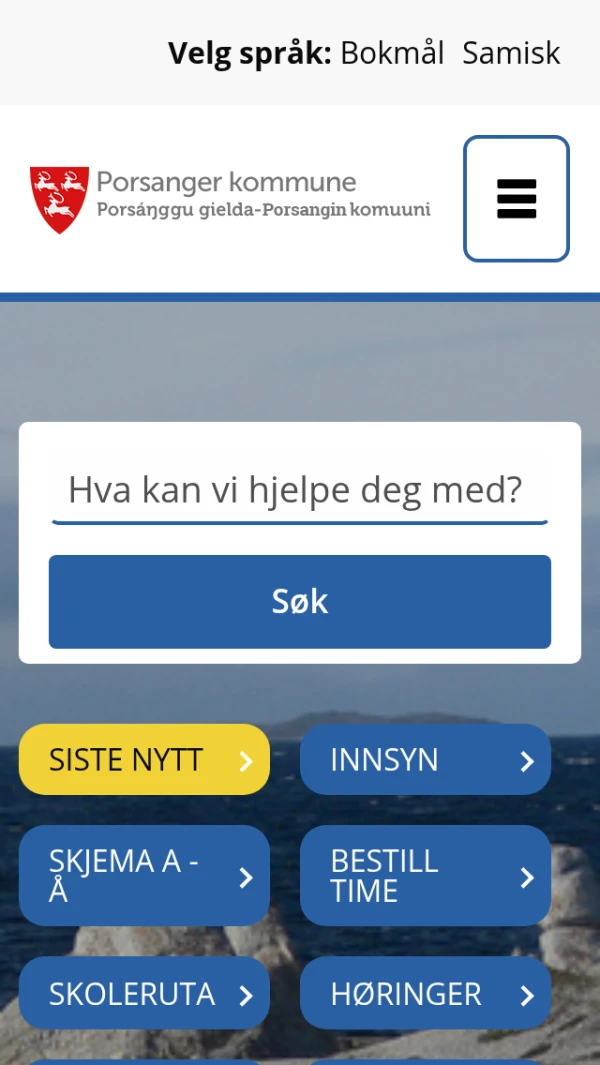Open the hamburger menu
Image resolution: width=600 pixels, height=1065 pixels.
point(516,199)
